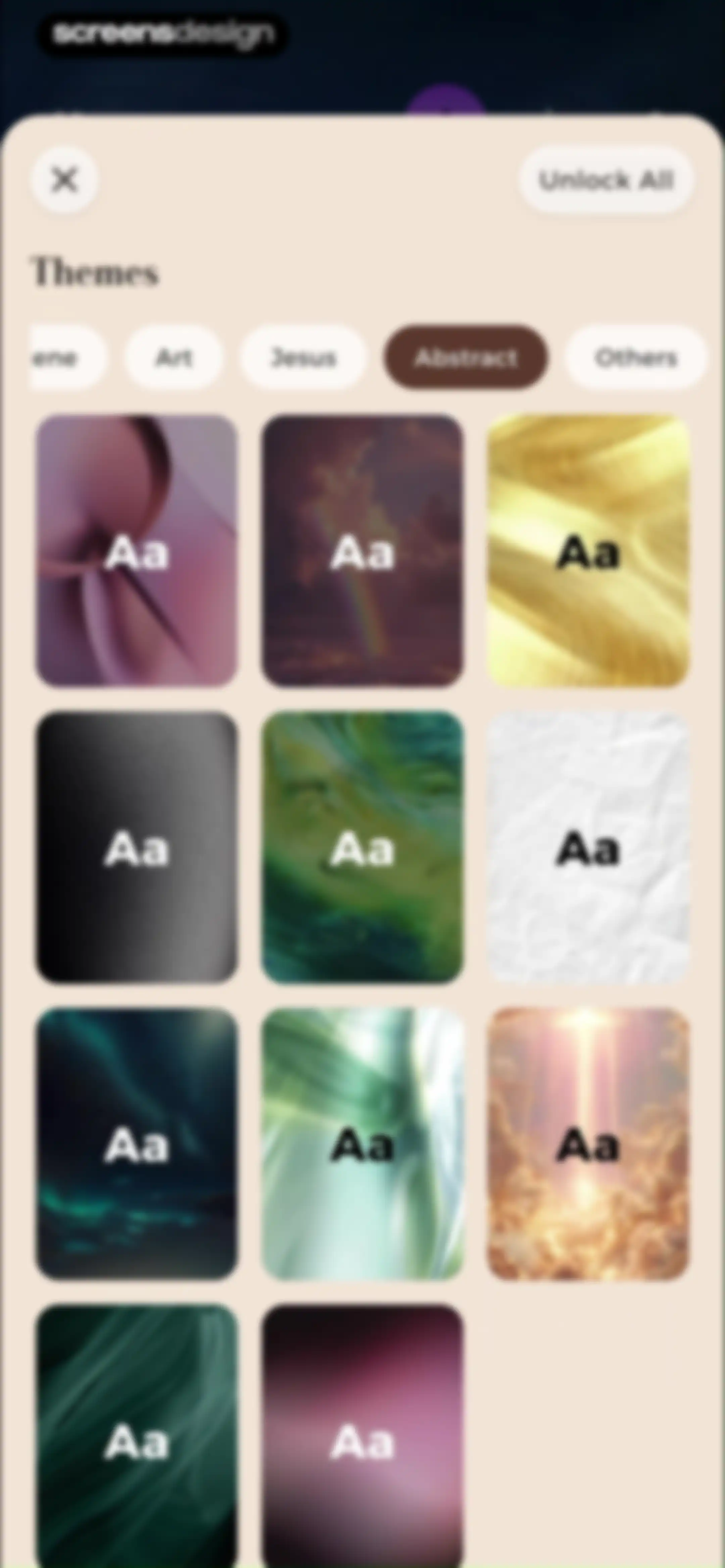Select the Jesus category chip
Viewport: 725px width, 1568px height.
coord(303,357)
